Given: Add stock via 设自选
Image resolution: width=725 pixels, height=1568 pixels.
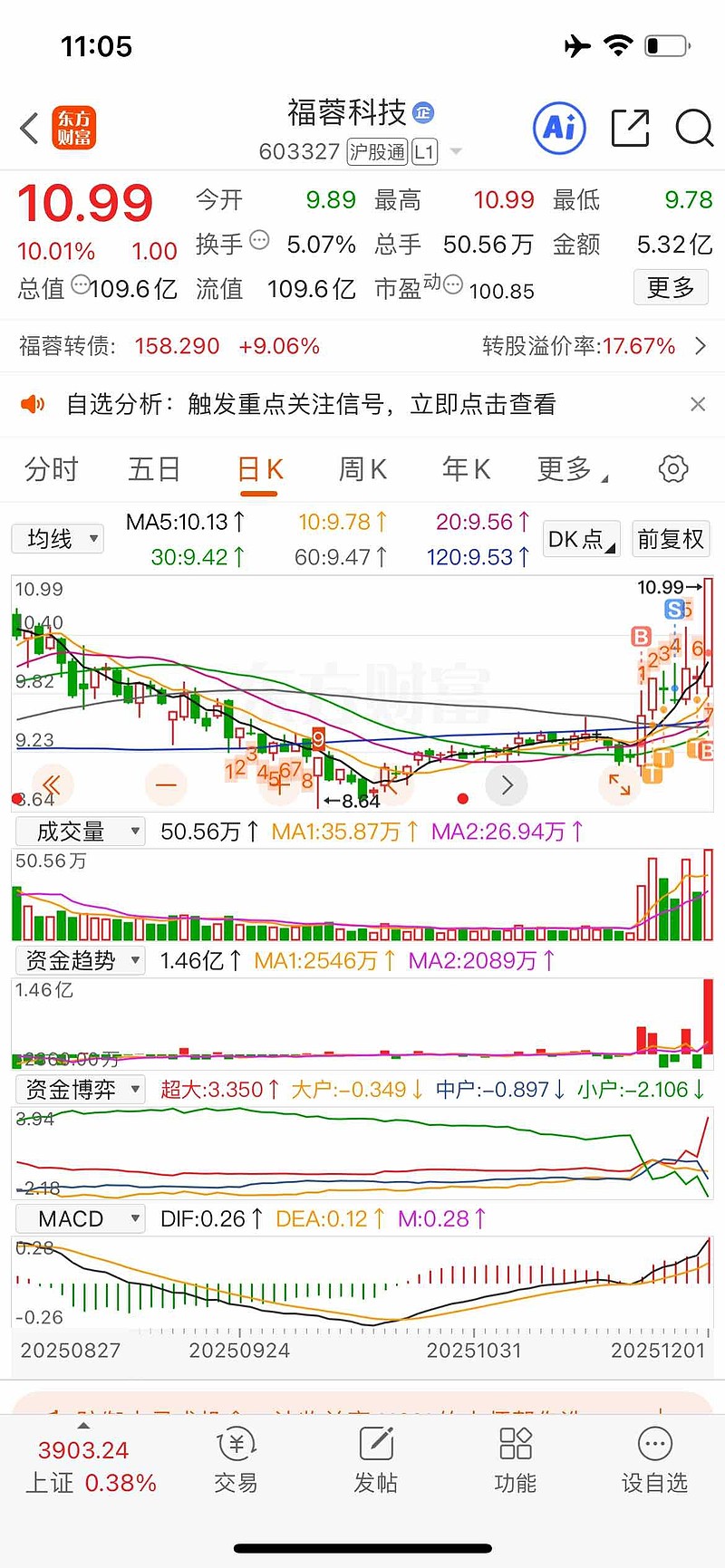Looking at the screenshot, I should (654, 1461).
